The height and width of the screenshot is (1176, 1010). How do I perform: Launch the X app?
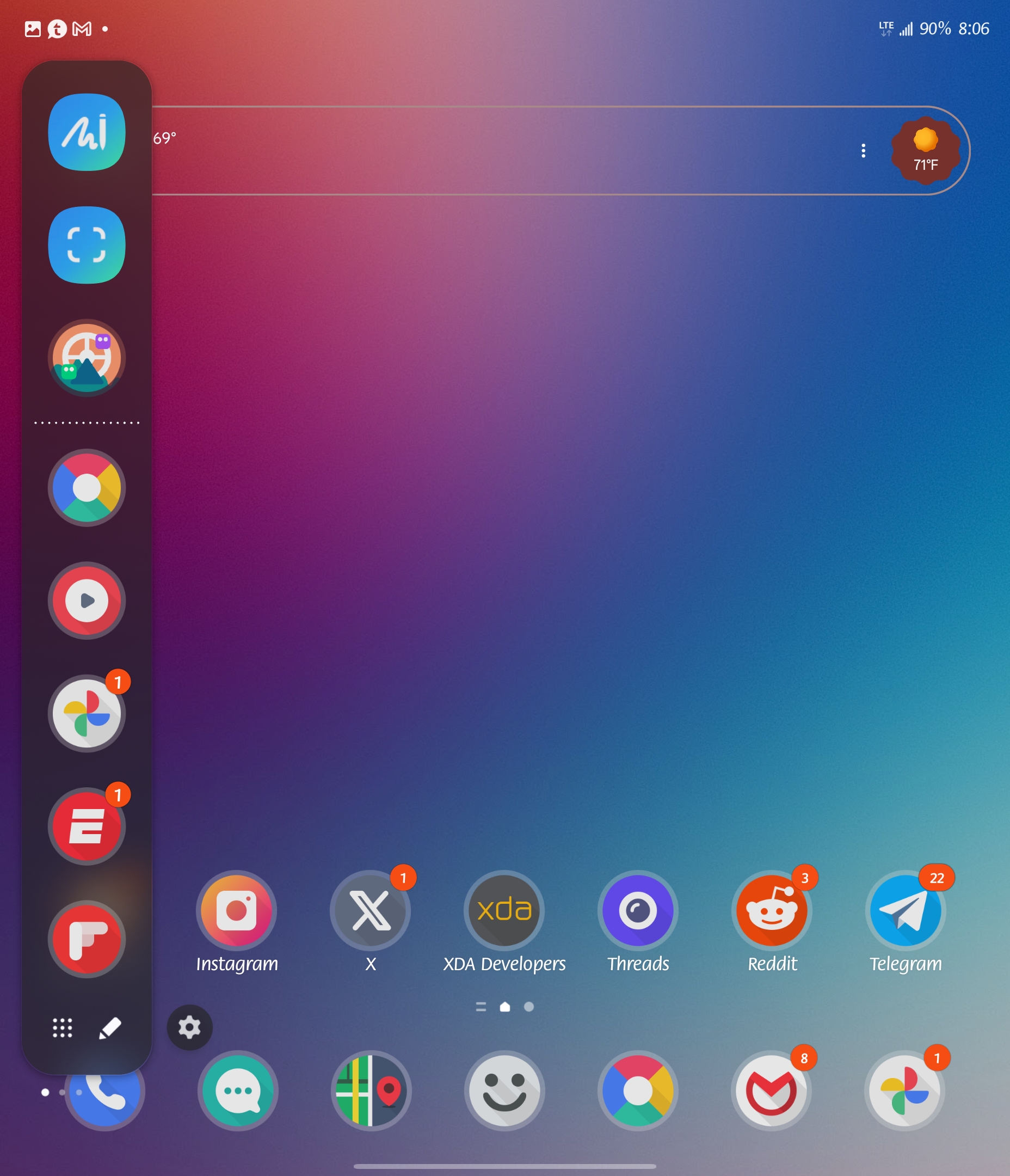(x=371, y=910)
